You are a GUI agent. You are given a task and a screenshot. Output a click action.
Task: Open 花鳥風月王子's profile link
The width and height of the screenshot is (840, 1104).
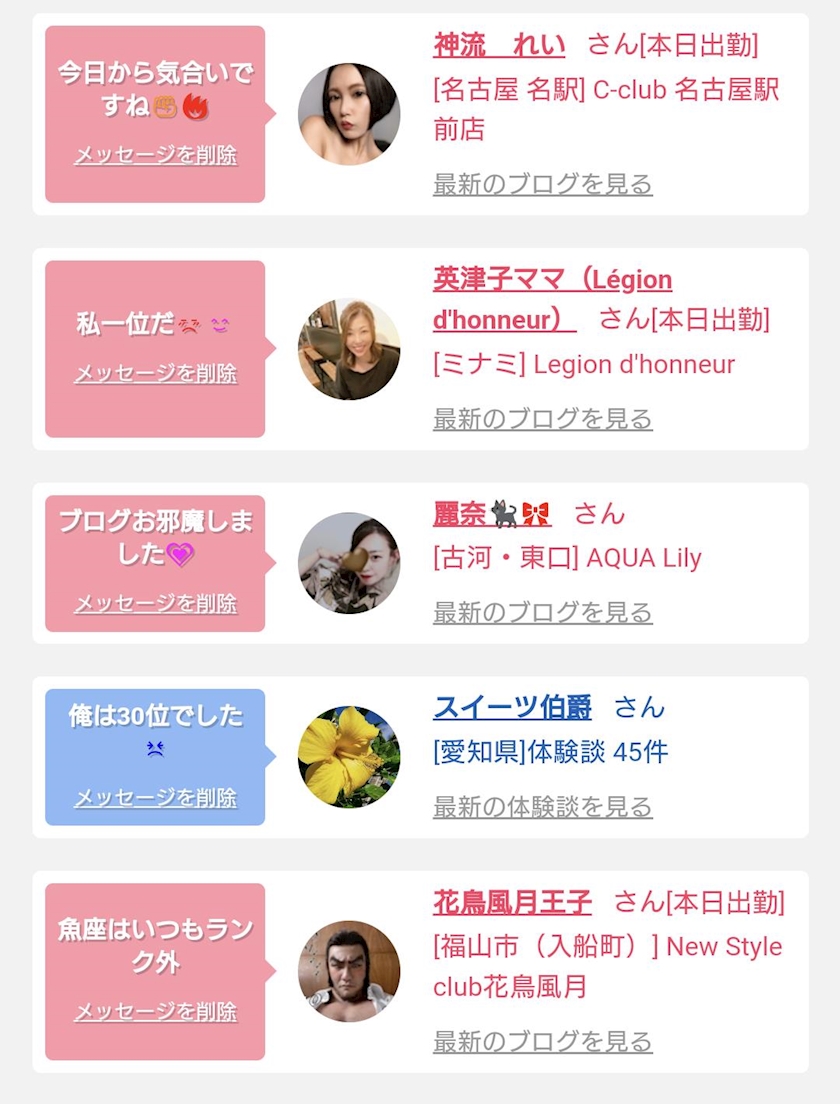click(512, 902)
